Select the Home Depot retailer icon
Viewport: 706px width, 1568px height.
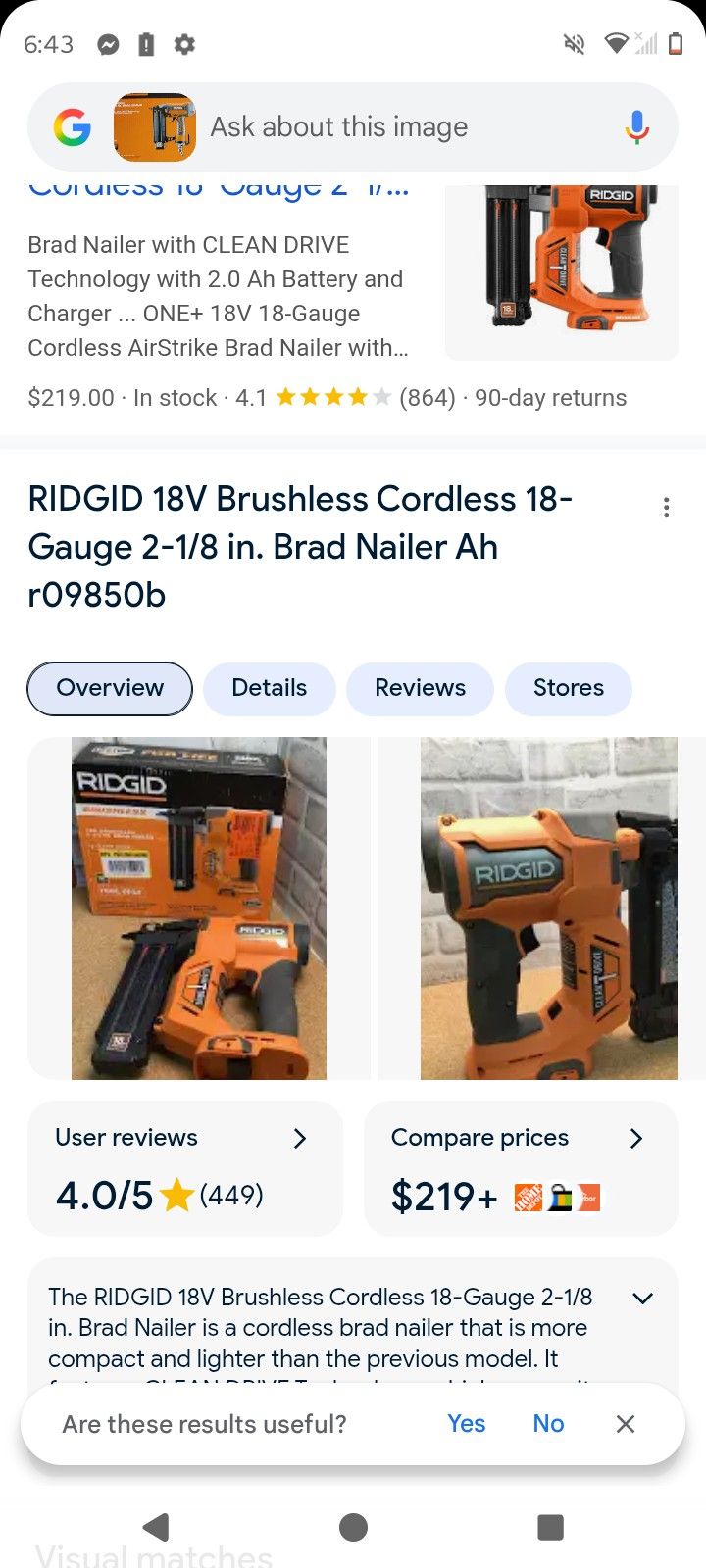click(x=528, y=1197)
